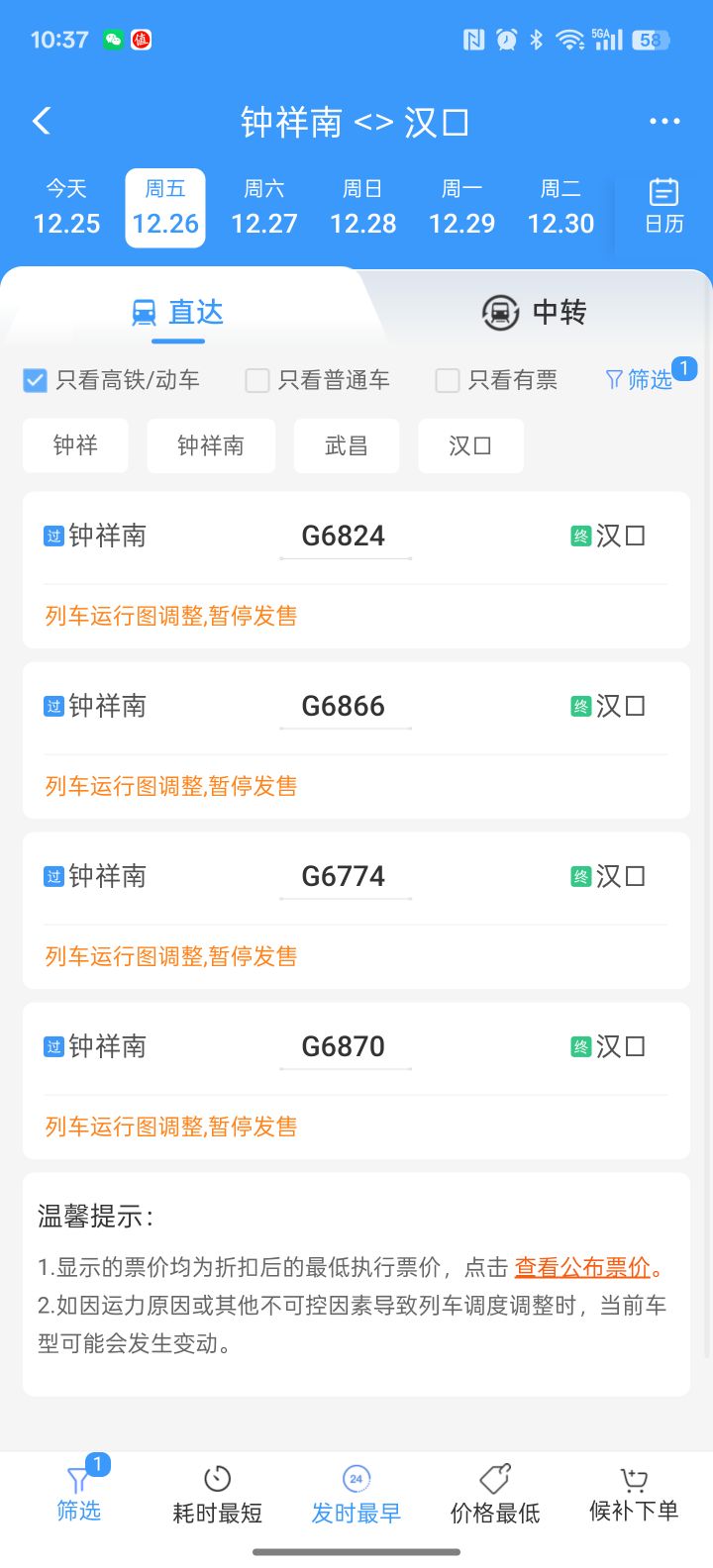Select date 周六 12.27
This screenshot has width=713, height=1568.
264,208
